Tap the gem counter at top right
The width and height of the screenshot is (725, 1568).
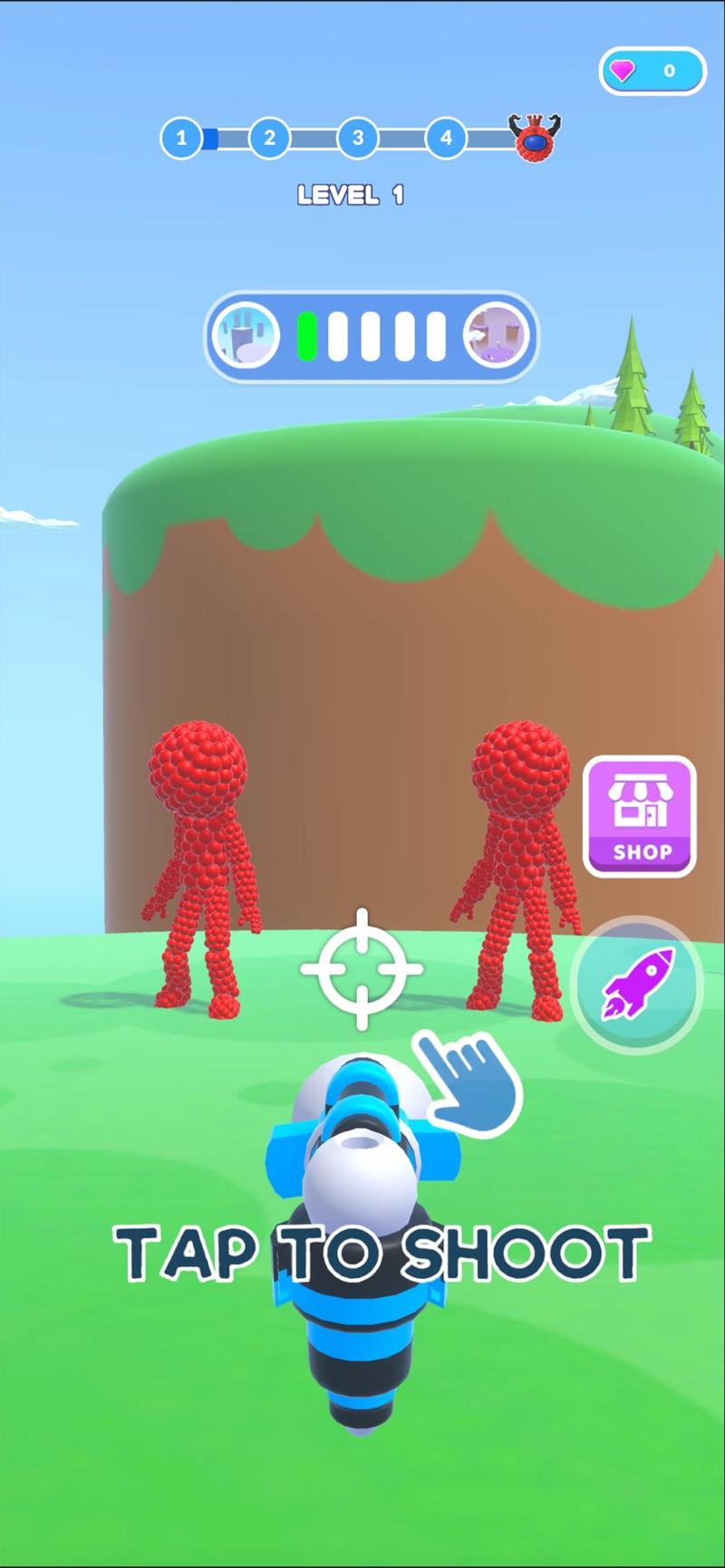(652, 71)
